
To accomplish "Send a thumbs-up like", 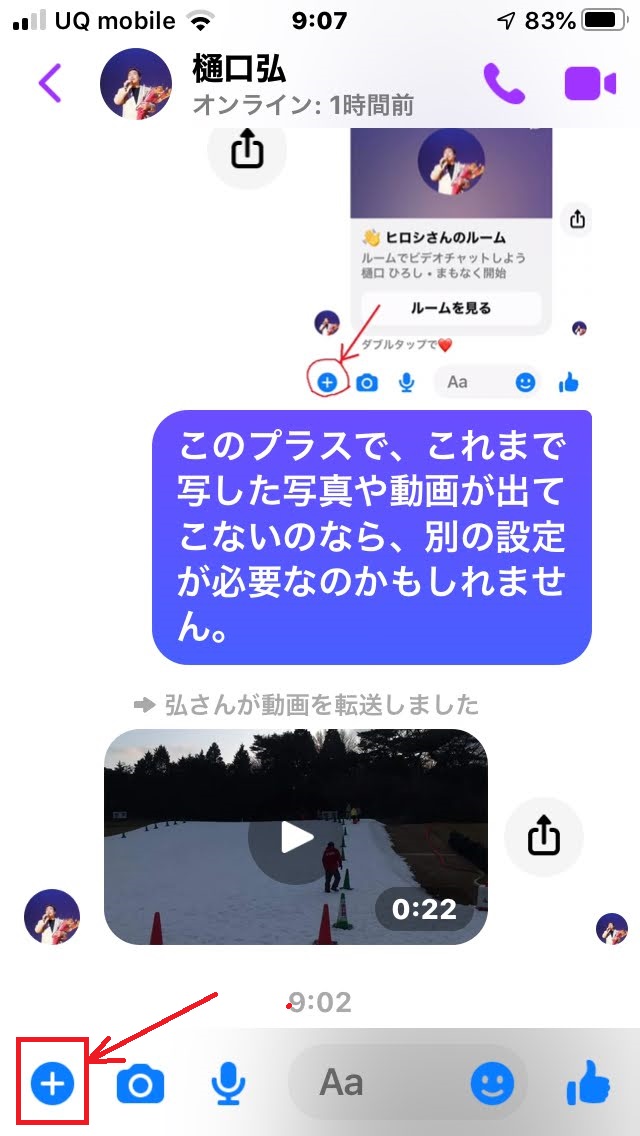I will (588, 1082).
